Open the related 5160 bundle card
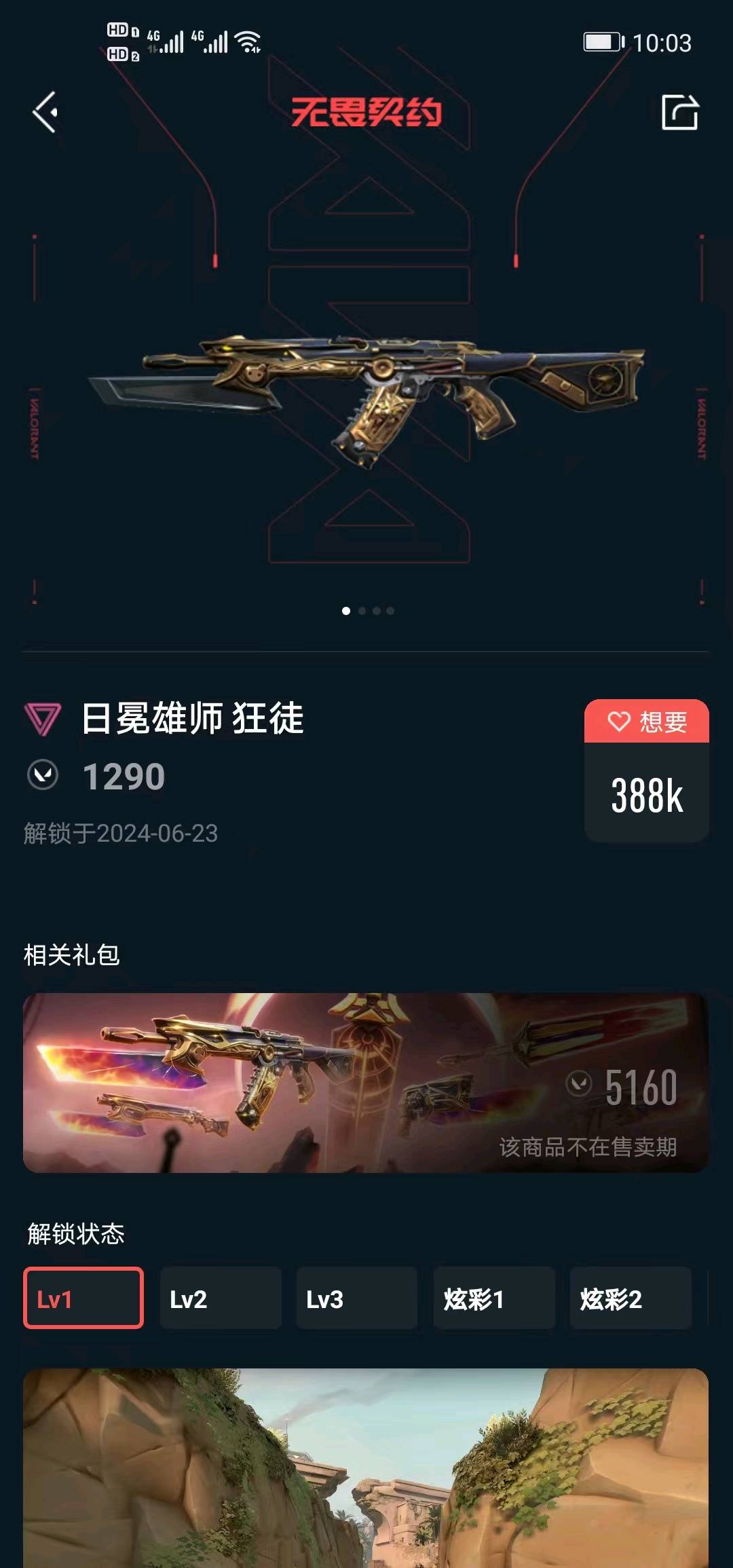The width and height of the screenshot is (733, 1568). click(x=366, y=1083)
